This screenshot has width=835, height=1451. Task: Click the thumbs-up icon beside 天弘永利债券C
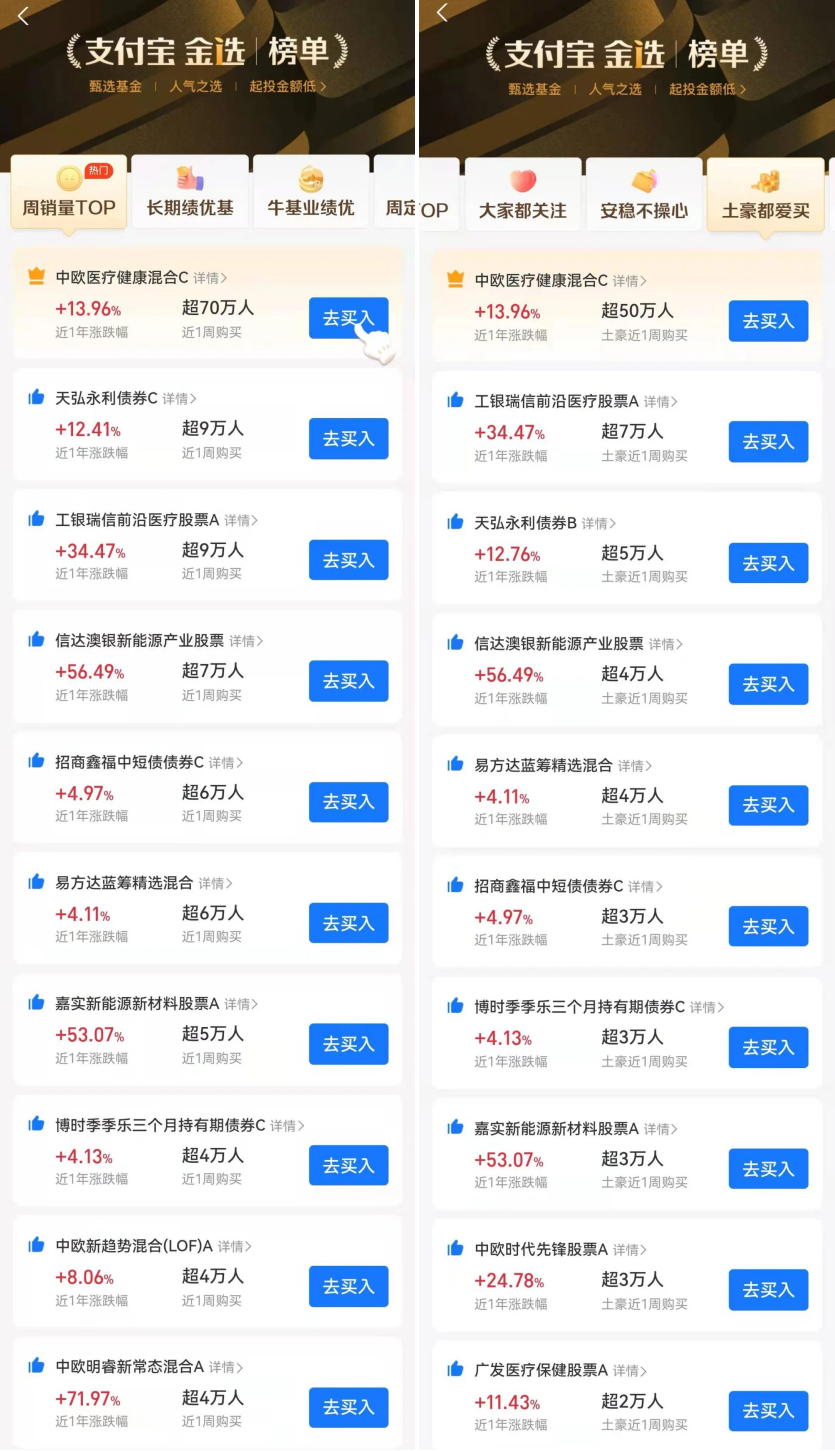pos(37,399)
